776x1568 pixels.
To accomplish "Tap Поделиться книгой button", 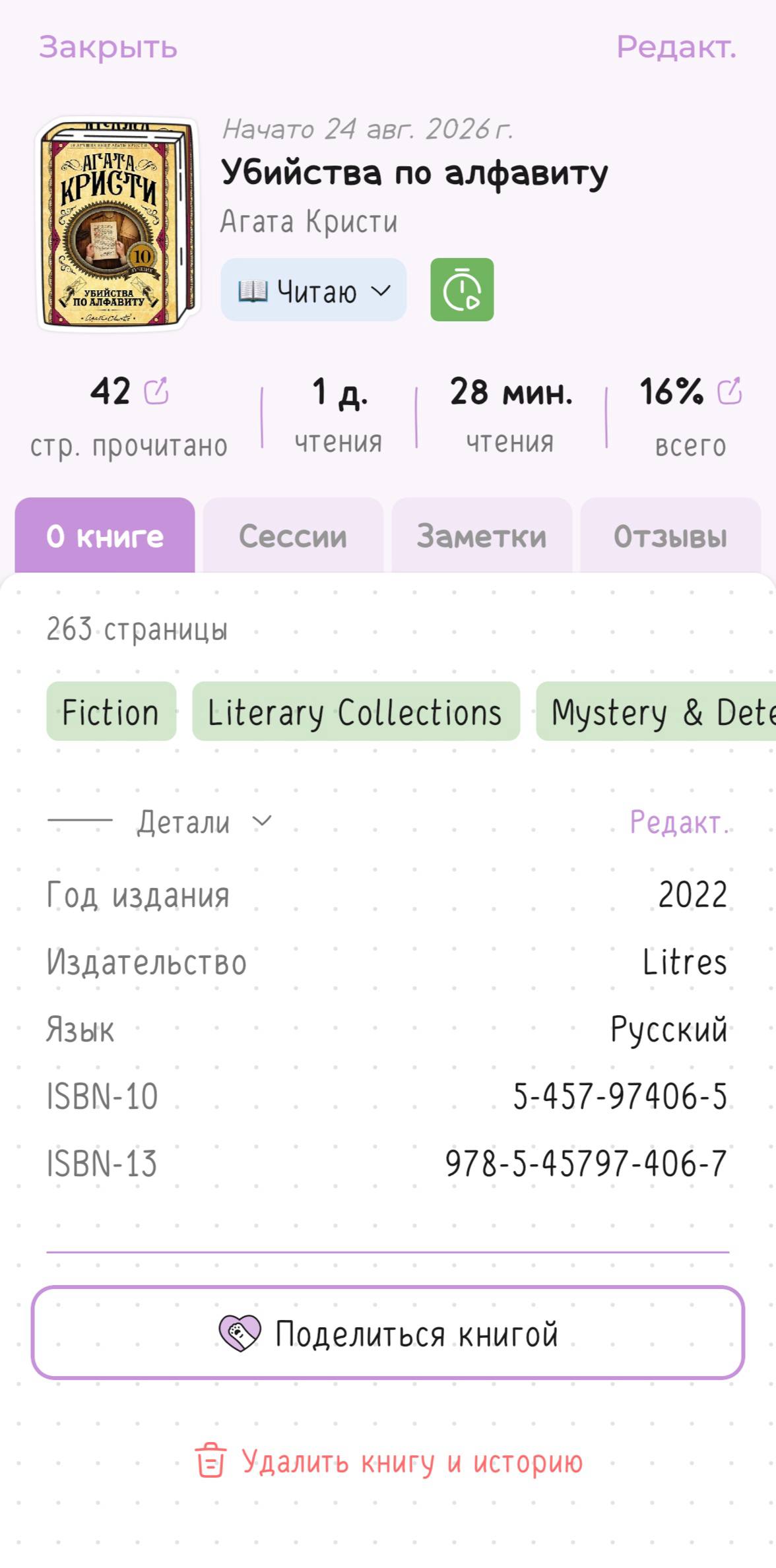I will click(388, 1333).
